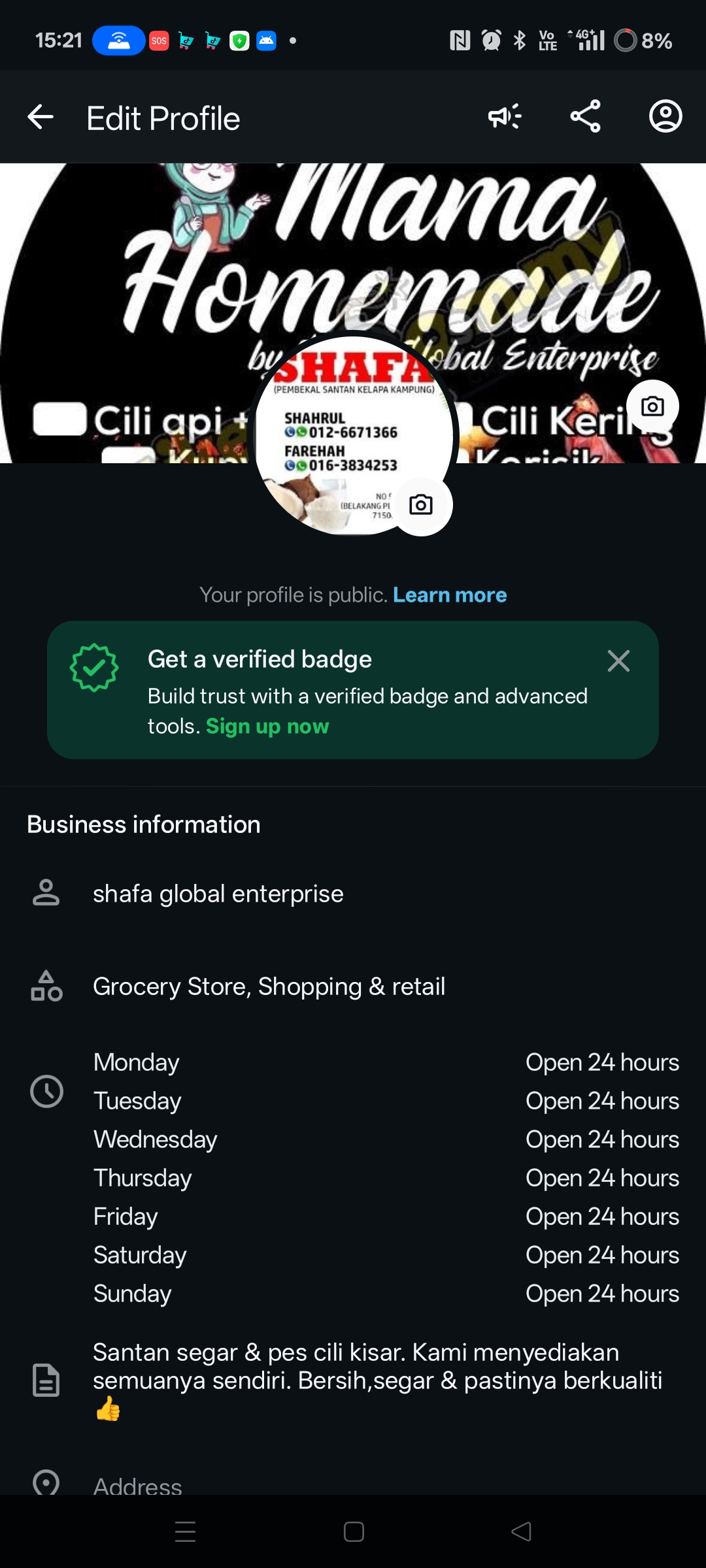The height and width of the screenshot is (1568, 706).
Task: Open recent apps from navigation bar
Action: 186,1531
